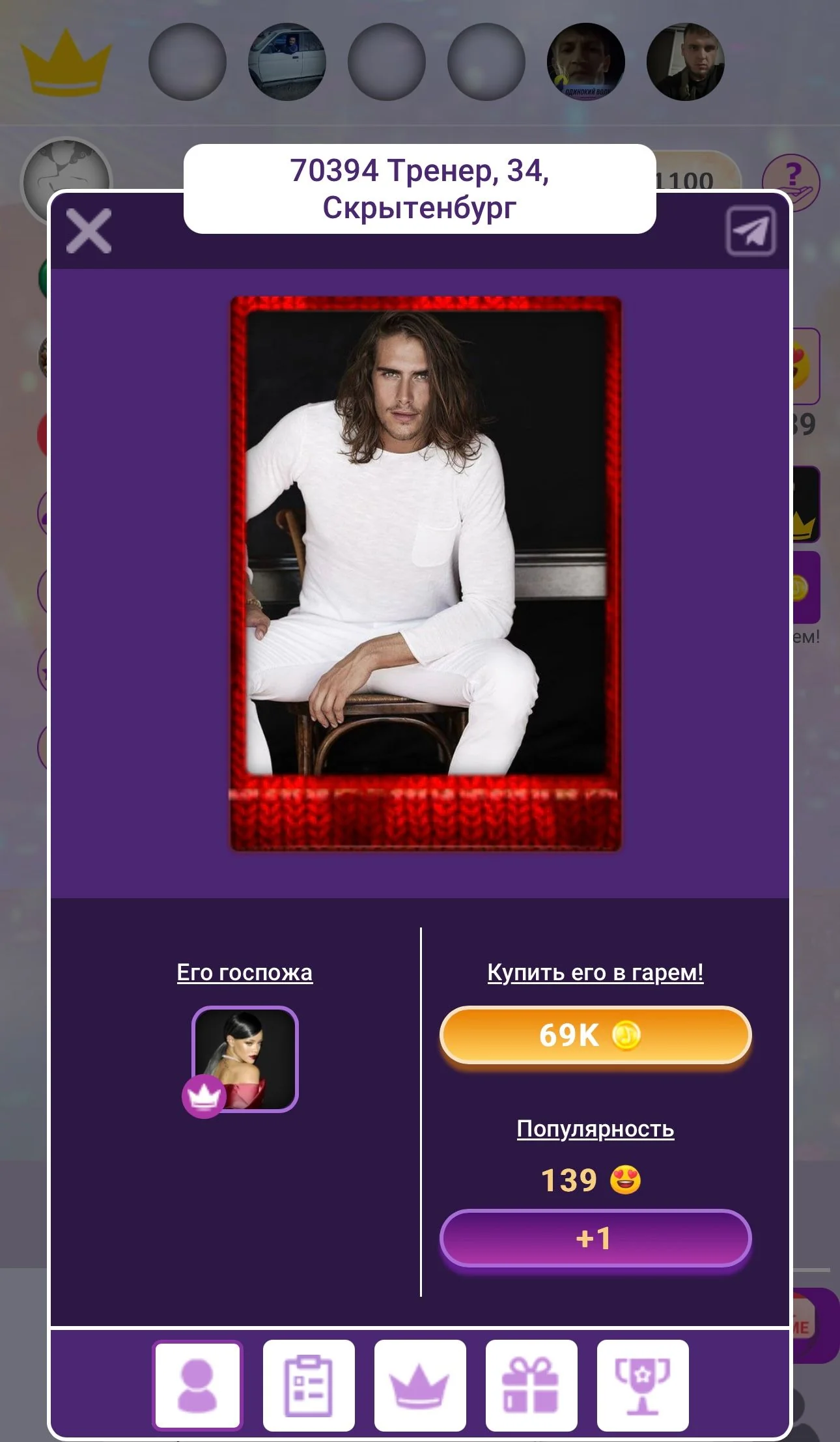Image resolution: width=840 pixels, height=1442 pixels.
Task: Add +1 to his popularity
Action: 595,1238
